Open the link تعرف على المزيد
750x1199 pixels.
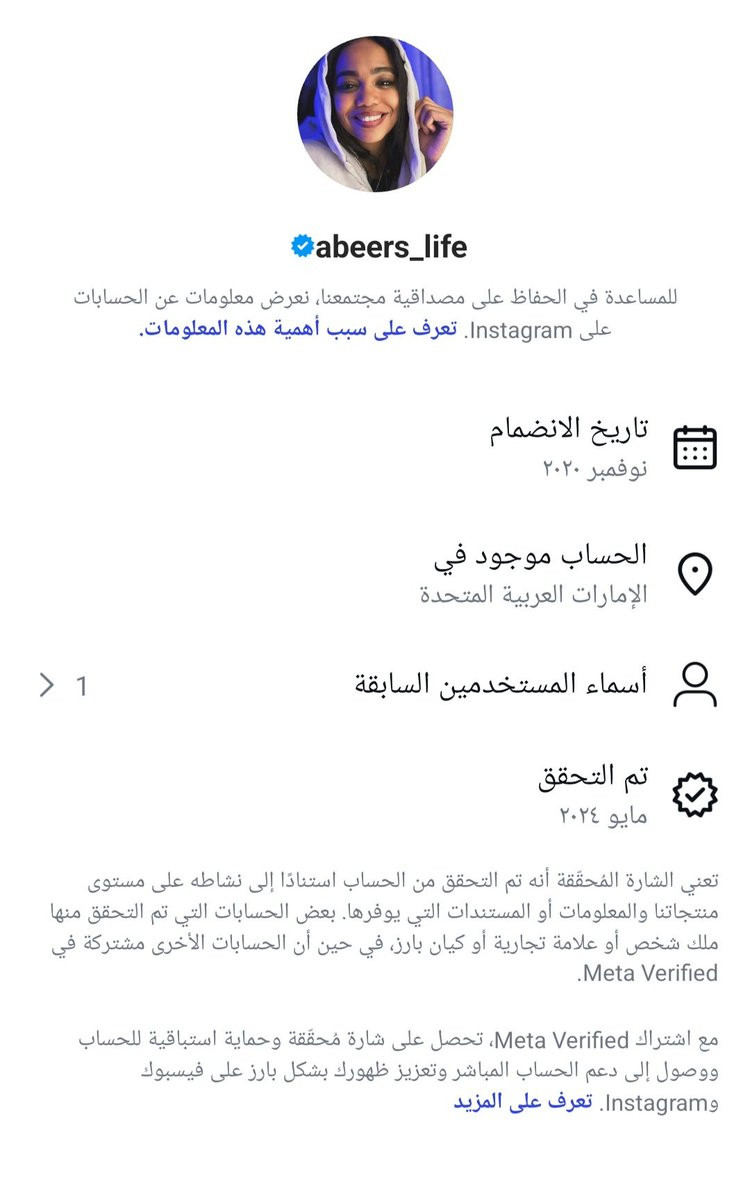pyautogui.click(x=523, y=1102)
